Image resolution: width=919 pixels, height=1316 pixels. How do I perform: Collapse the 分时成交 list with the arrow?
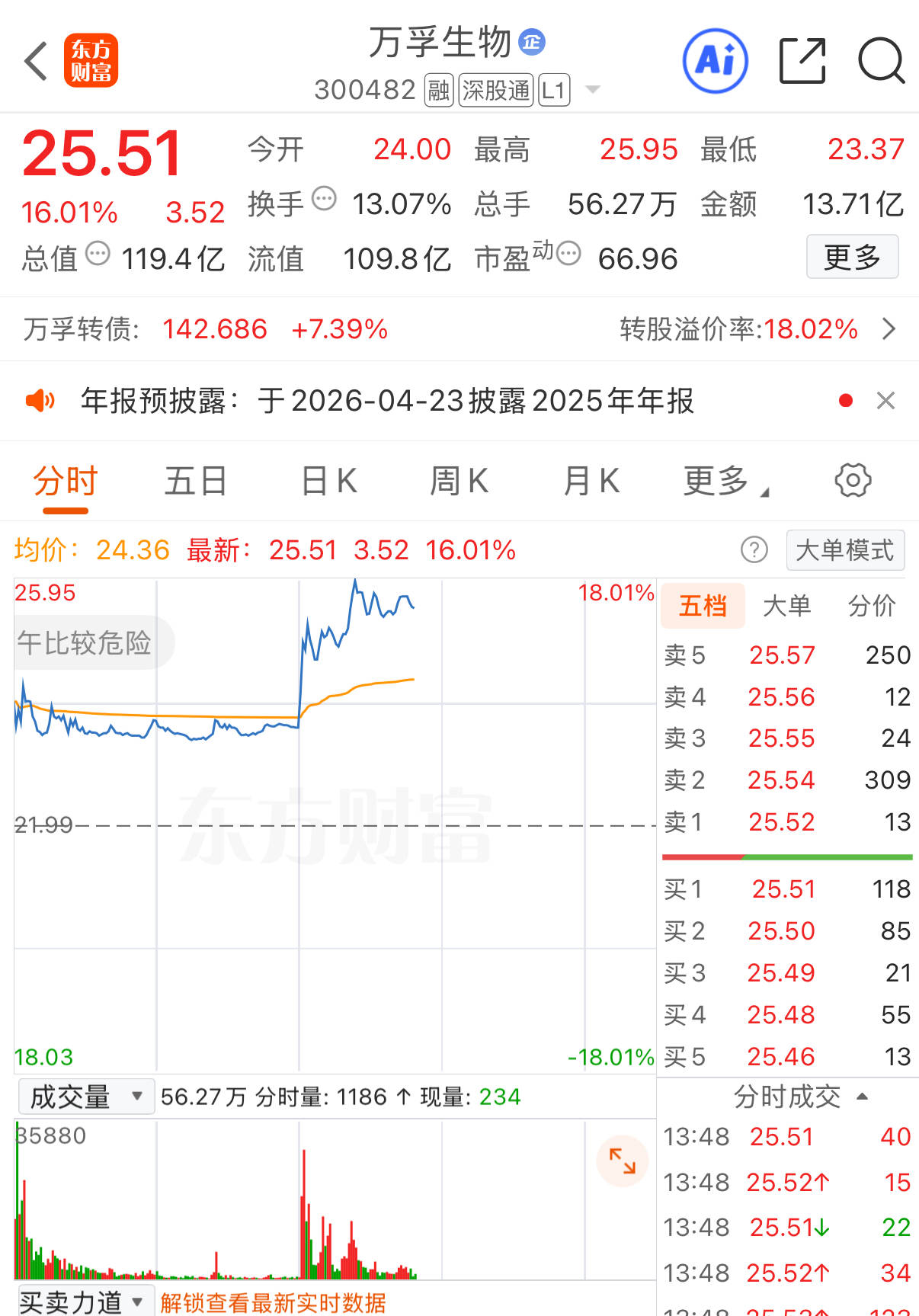click(x=862, y=1097)
